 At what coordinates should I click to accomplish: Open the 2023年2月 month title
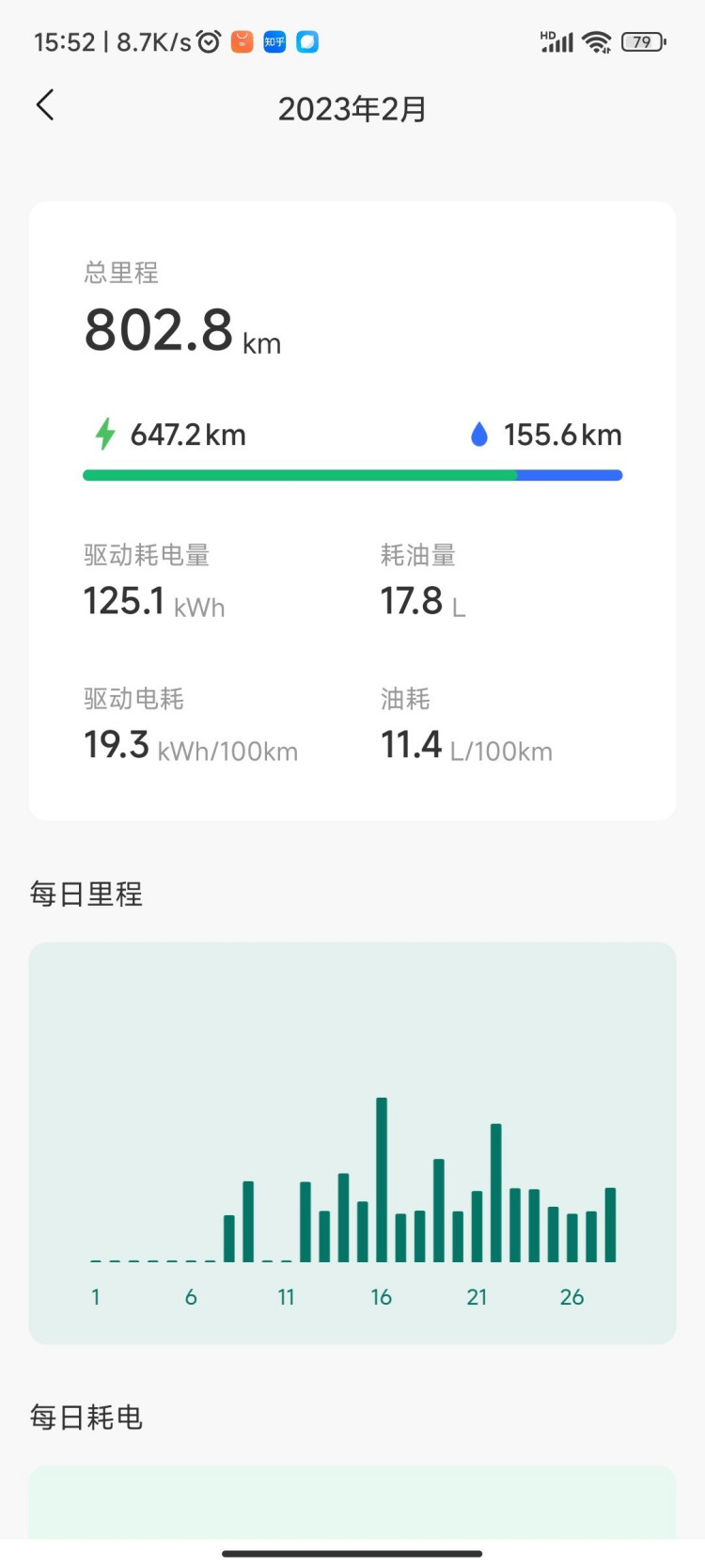[x=352, y=108]
